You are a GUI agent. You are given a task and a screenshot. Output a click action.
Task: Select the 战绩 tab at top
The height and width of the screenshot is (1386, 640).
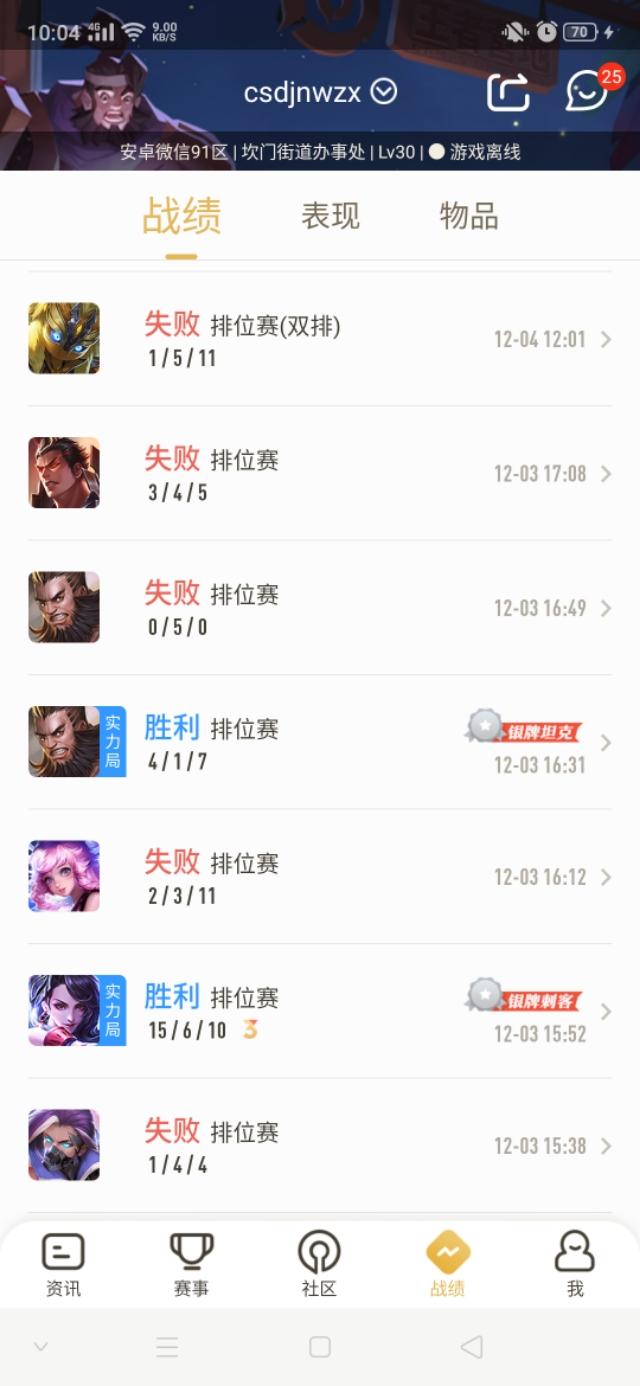181,216
